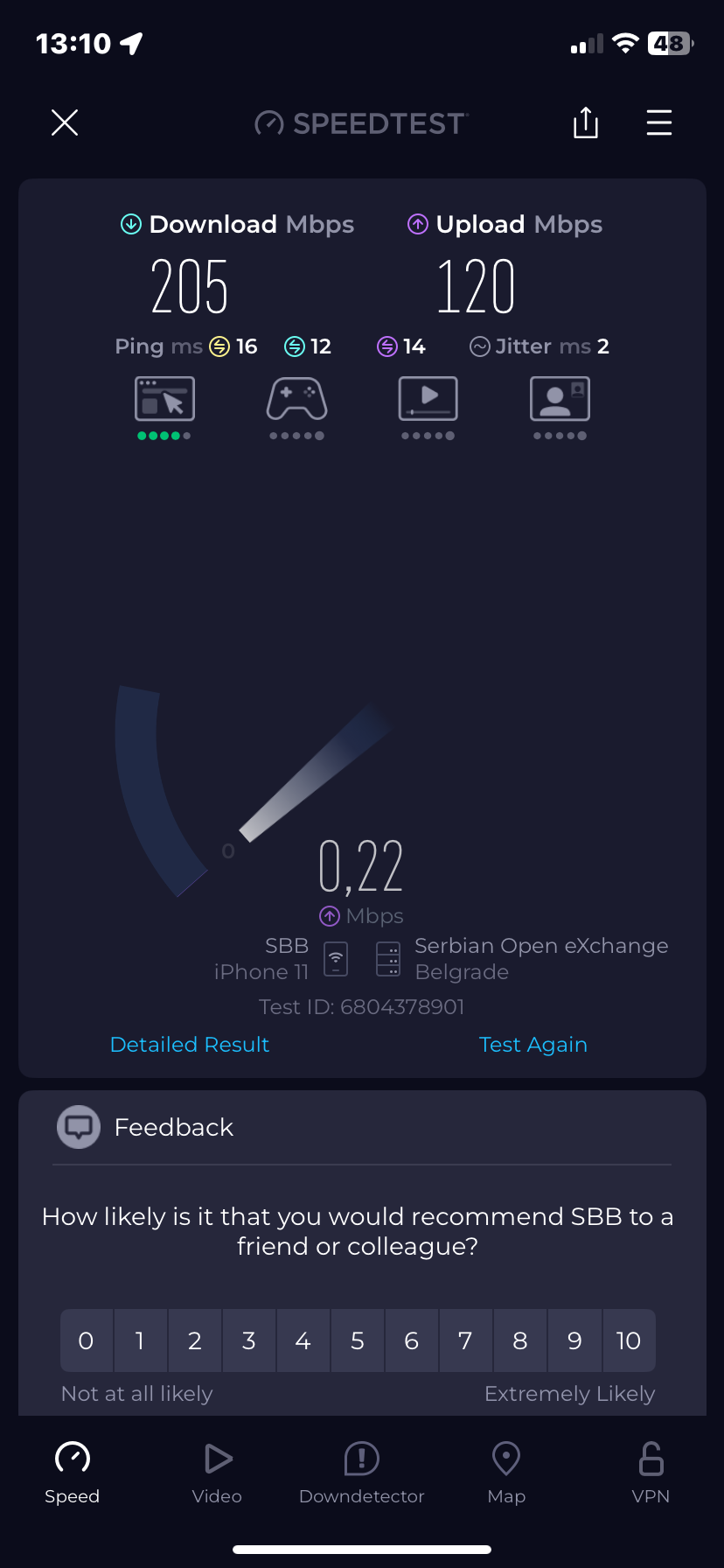Switch to the Video tab
724x1568 pixels.
point(217,1473)
